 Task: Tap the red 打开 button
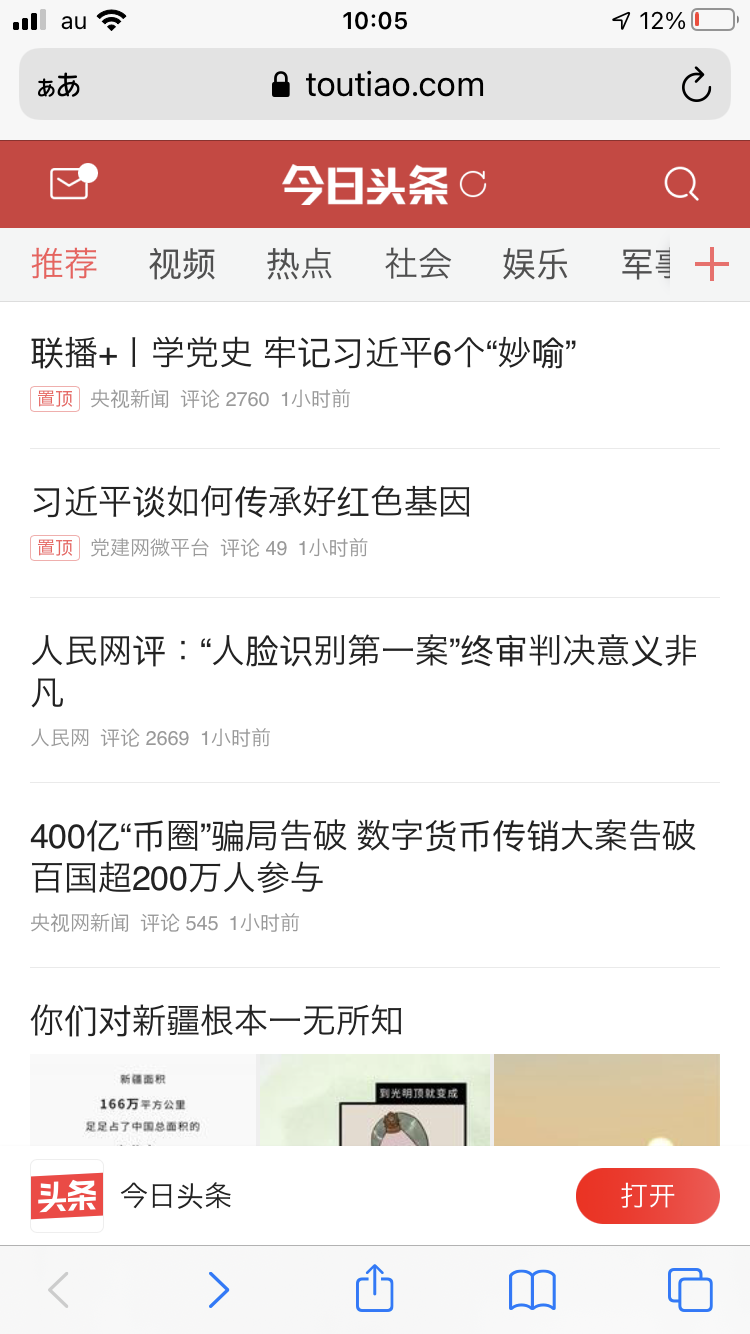tap(647, 1195)
